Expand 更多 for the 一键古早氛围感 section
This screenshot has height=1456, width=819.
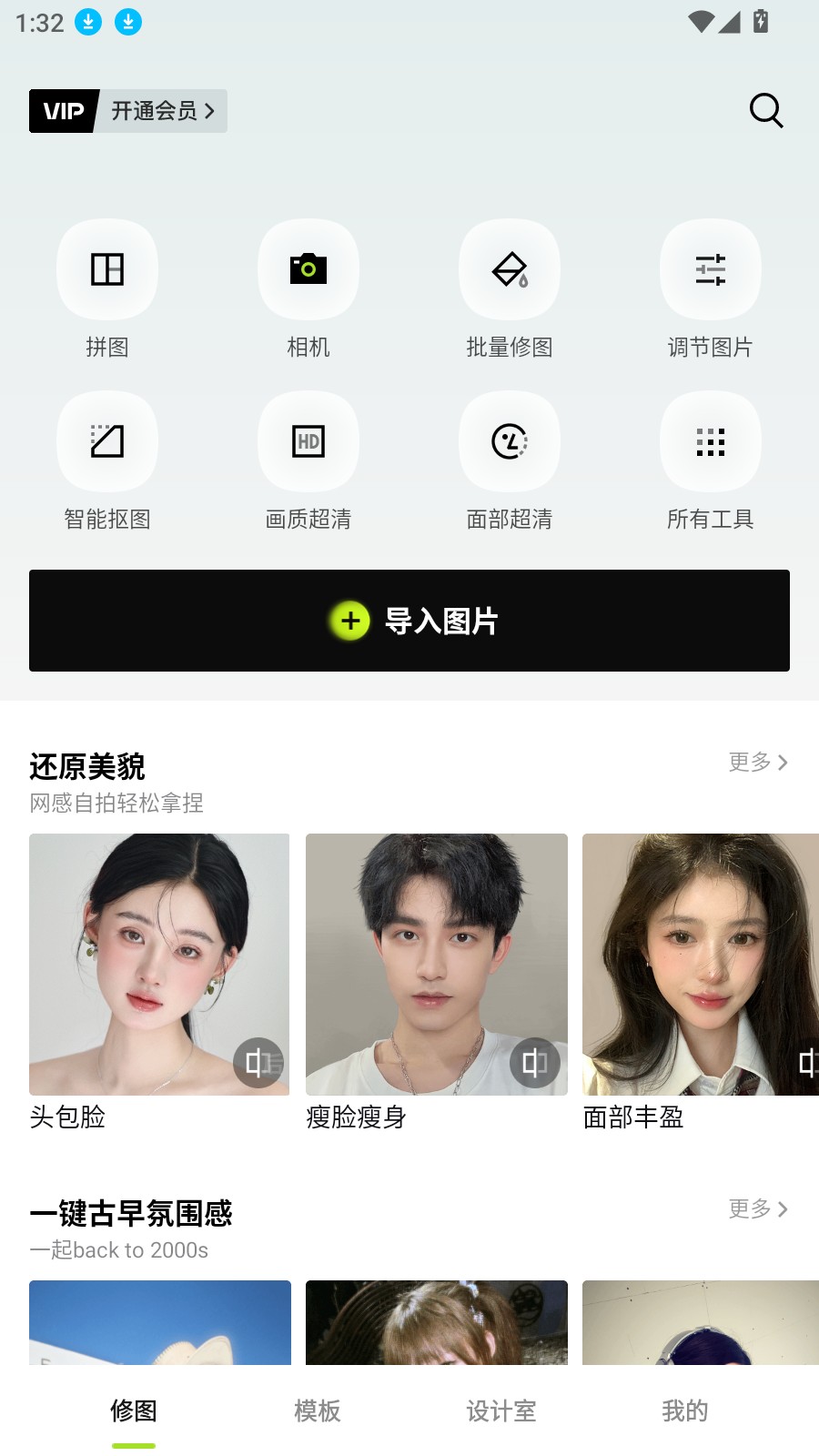click(x=756, y=1209)
